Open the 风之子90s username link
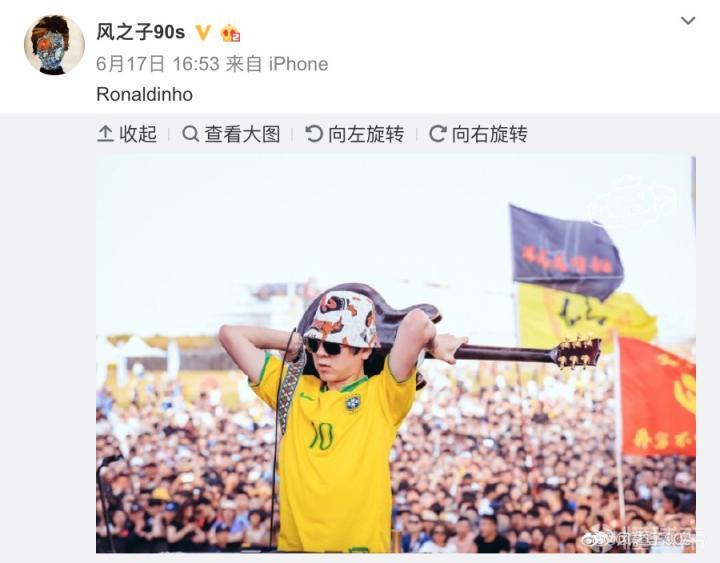Viewport: 720px width, 563px height. click(141, 32)
